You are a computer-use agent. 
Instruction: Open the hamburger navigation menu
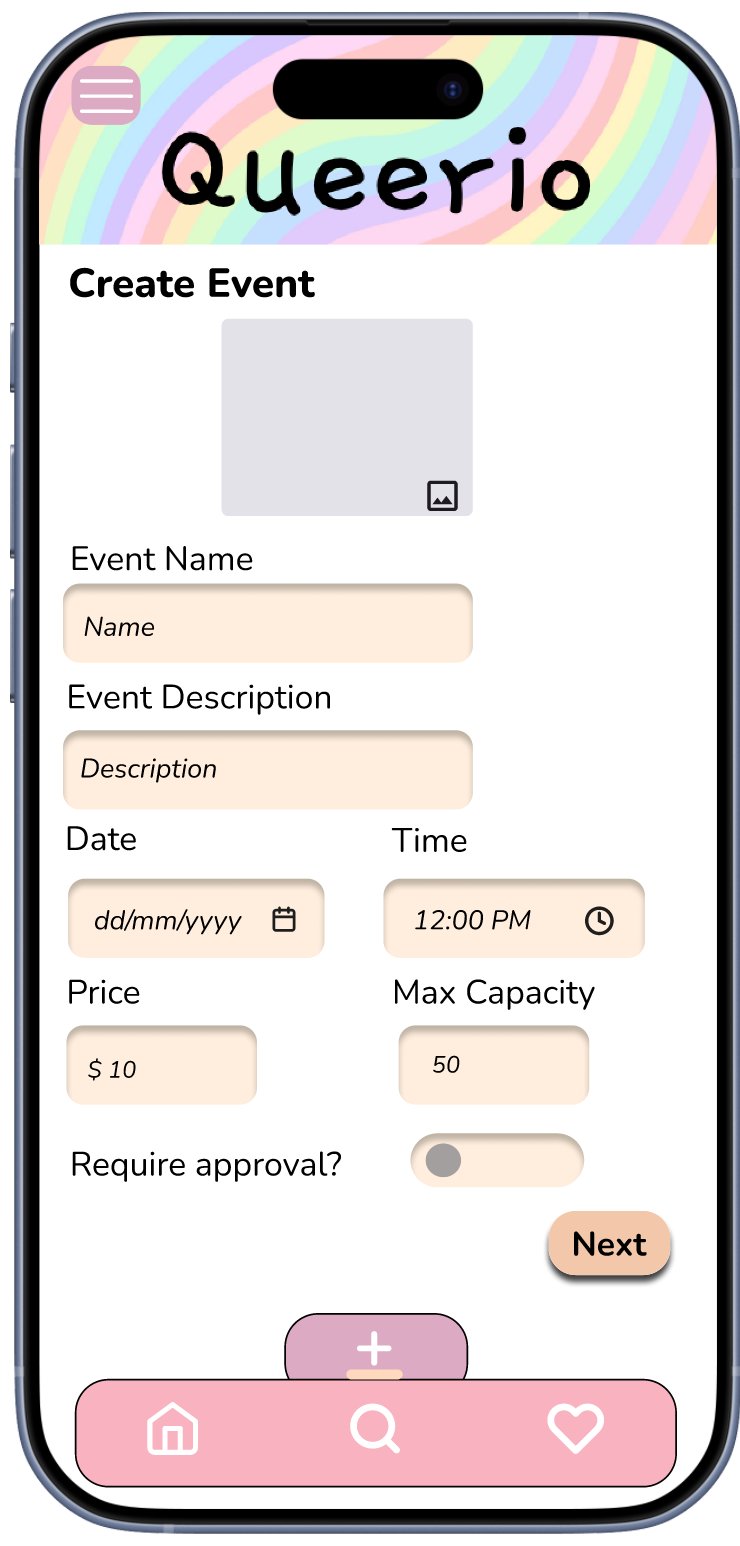tap(105, 95)
